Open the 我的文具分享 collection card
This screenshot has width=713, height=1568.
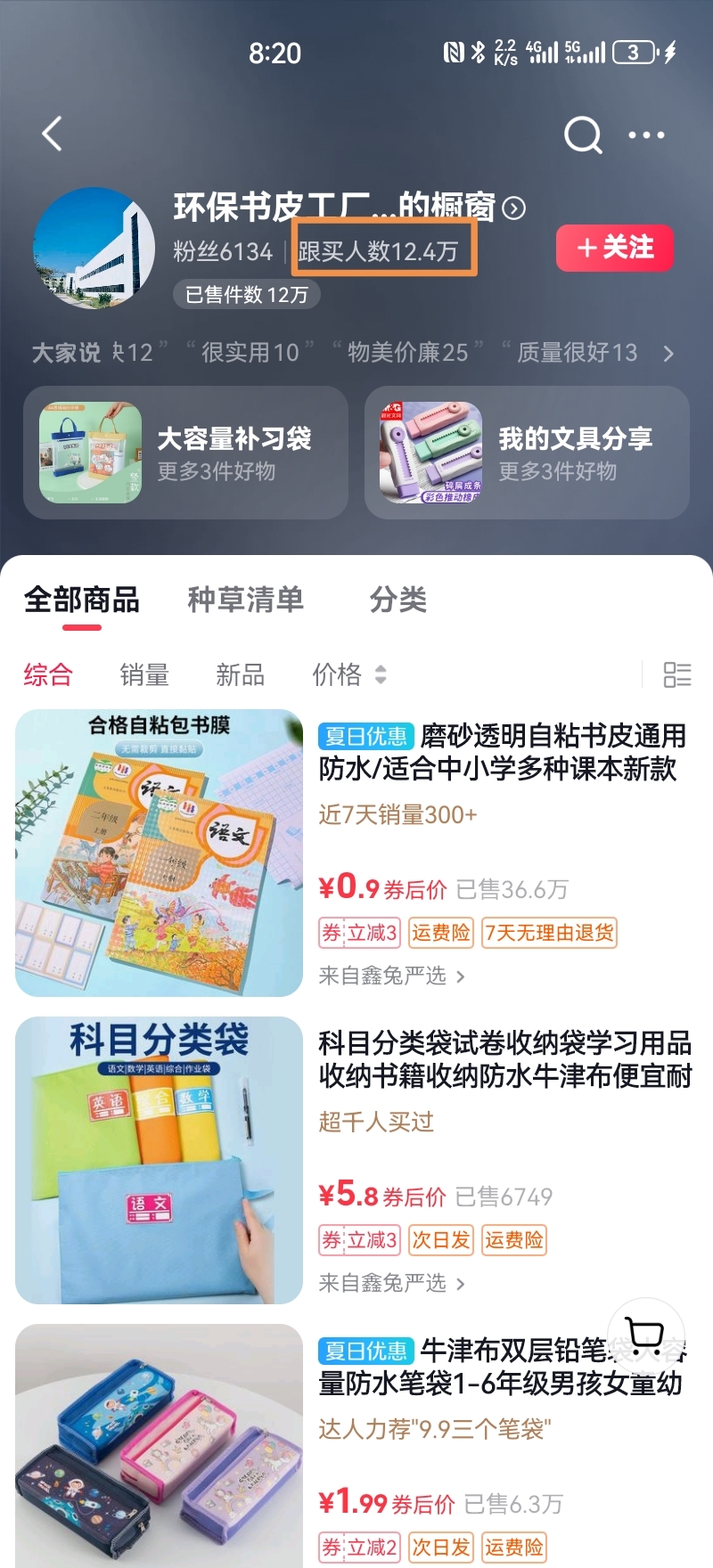(527, 453)
